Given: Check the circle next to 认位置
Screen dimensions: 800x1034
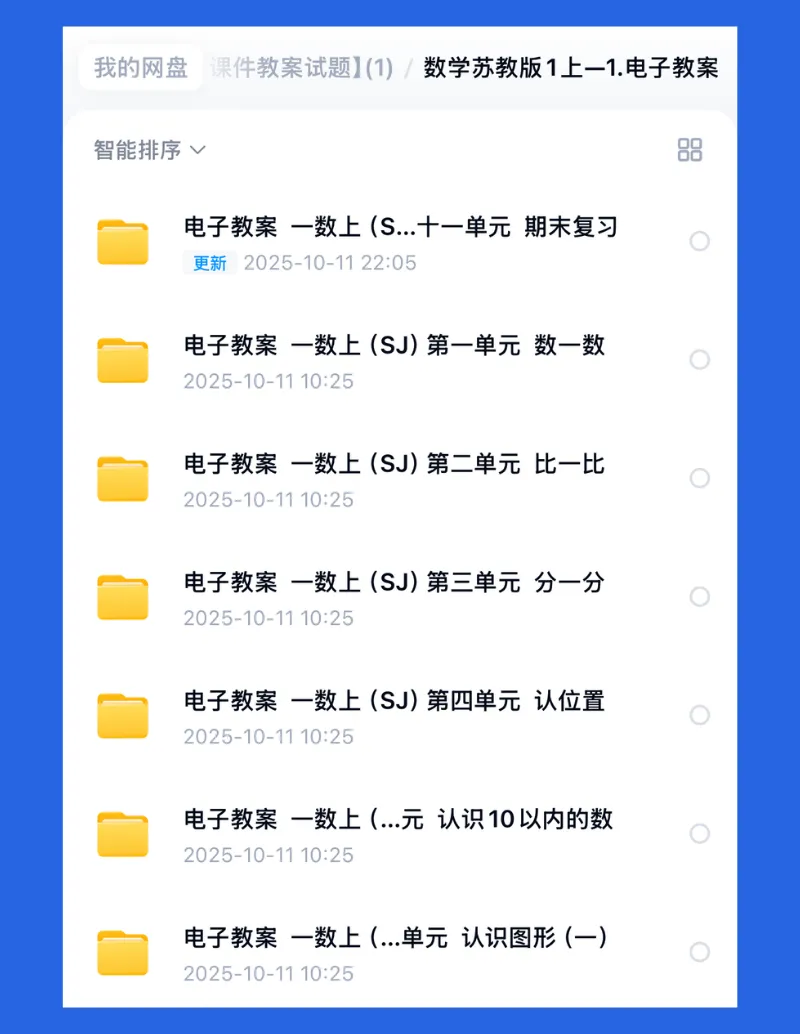Looking at the screenshot, I should [699, 715].
